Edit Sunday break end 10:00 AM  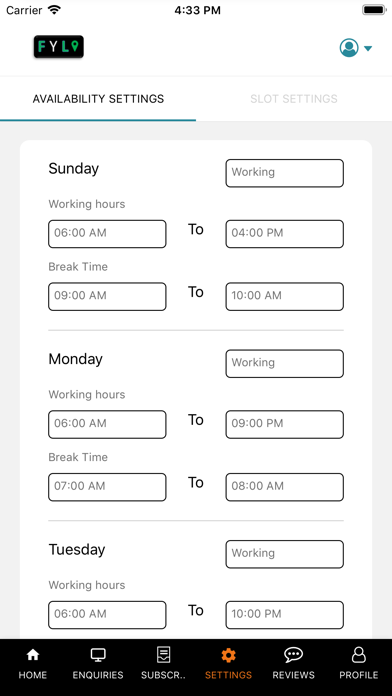click(x=285, y=296)
